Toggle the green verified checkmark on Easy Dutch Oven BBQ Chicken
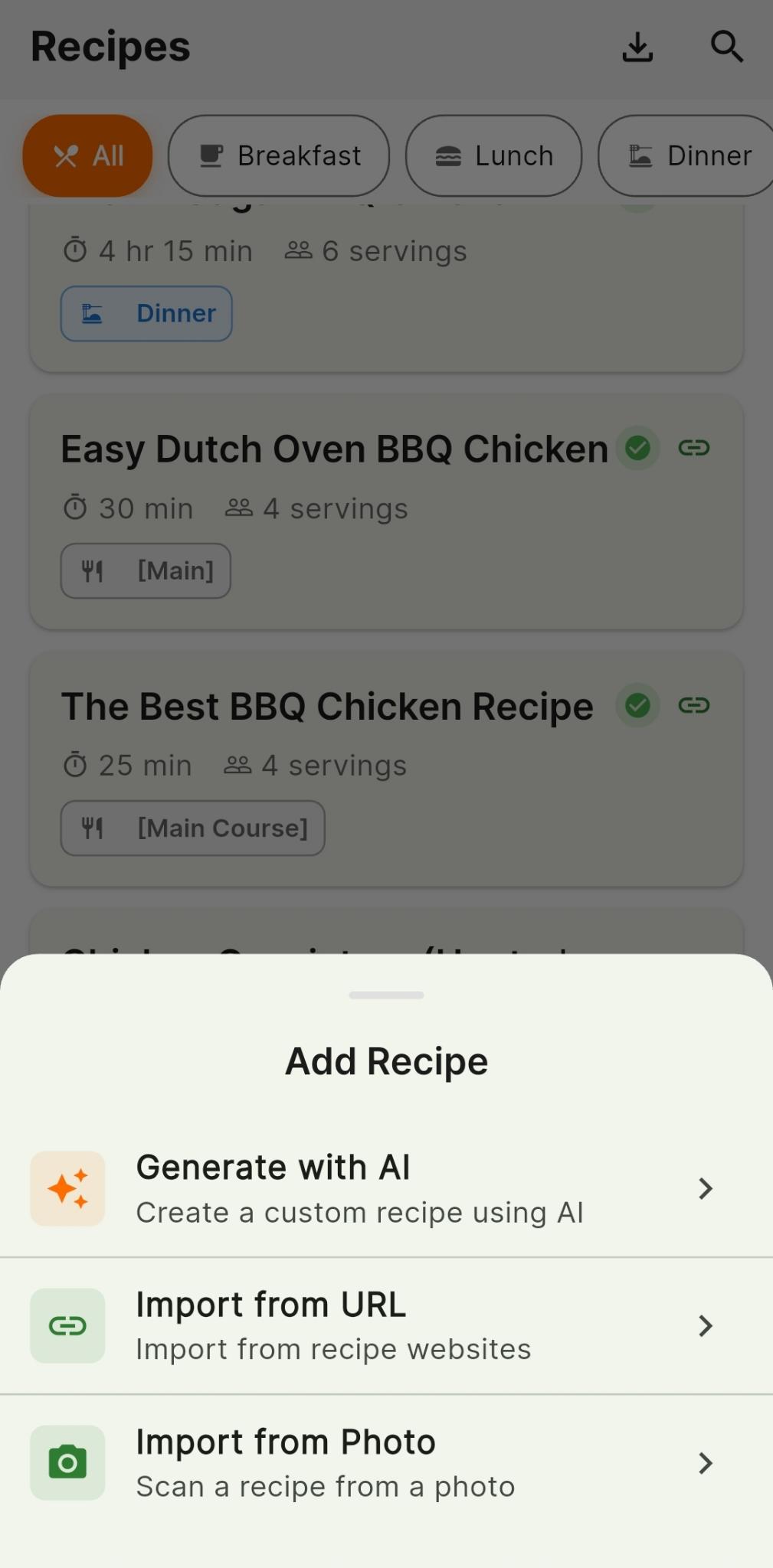This screenshot has width=773, height=1568. (637, 448)
